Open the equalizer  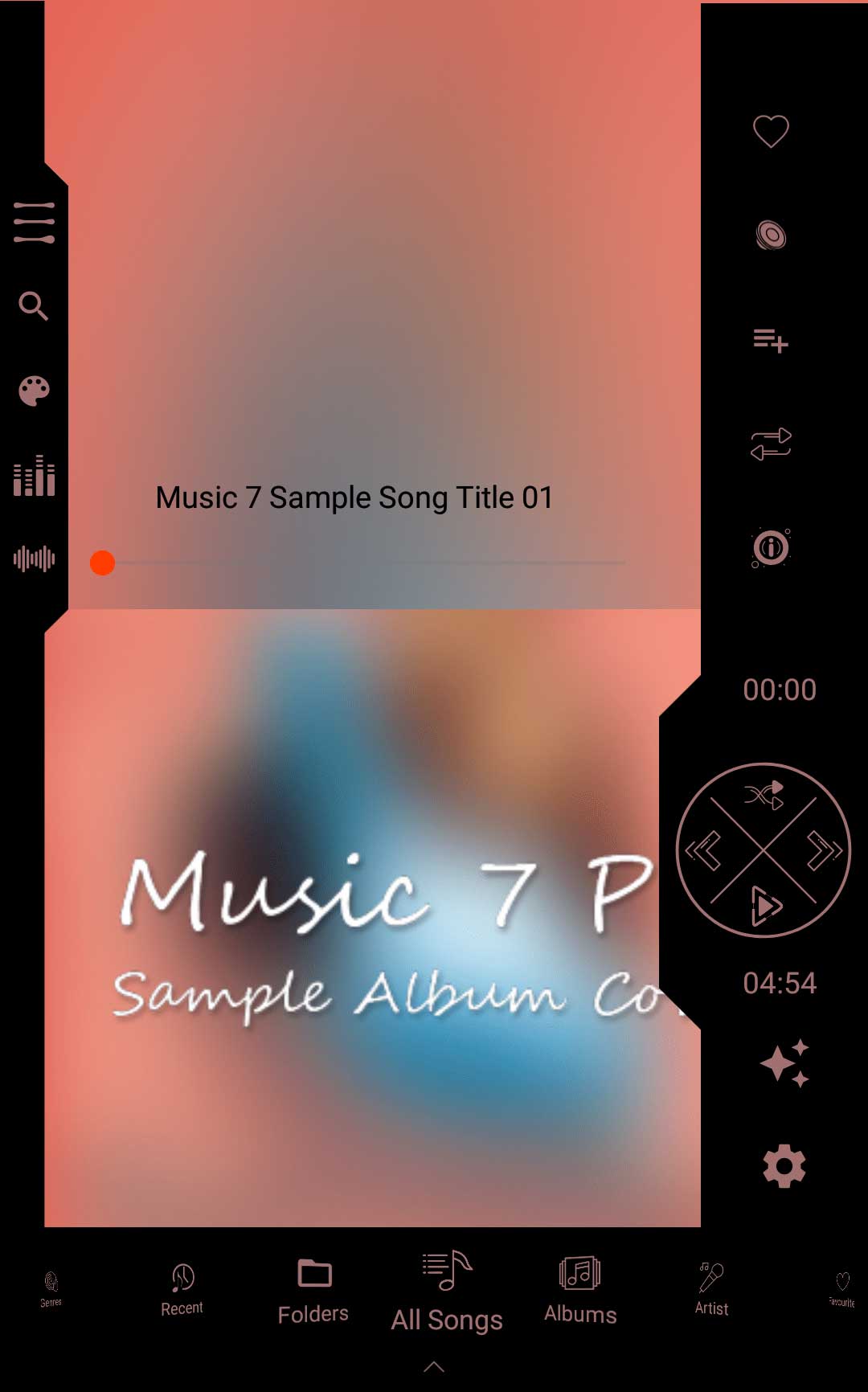coord(34,476)
